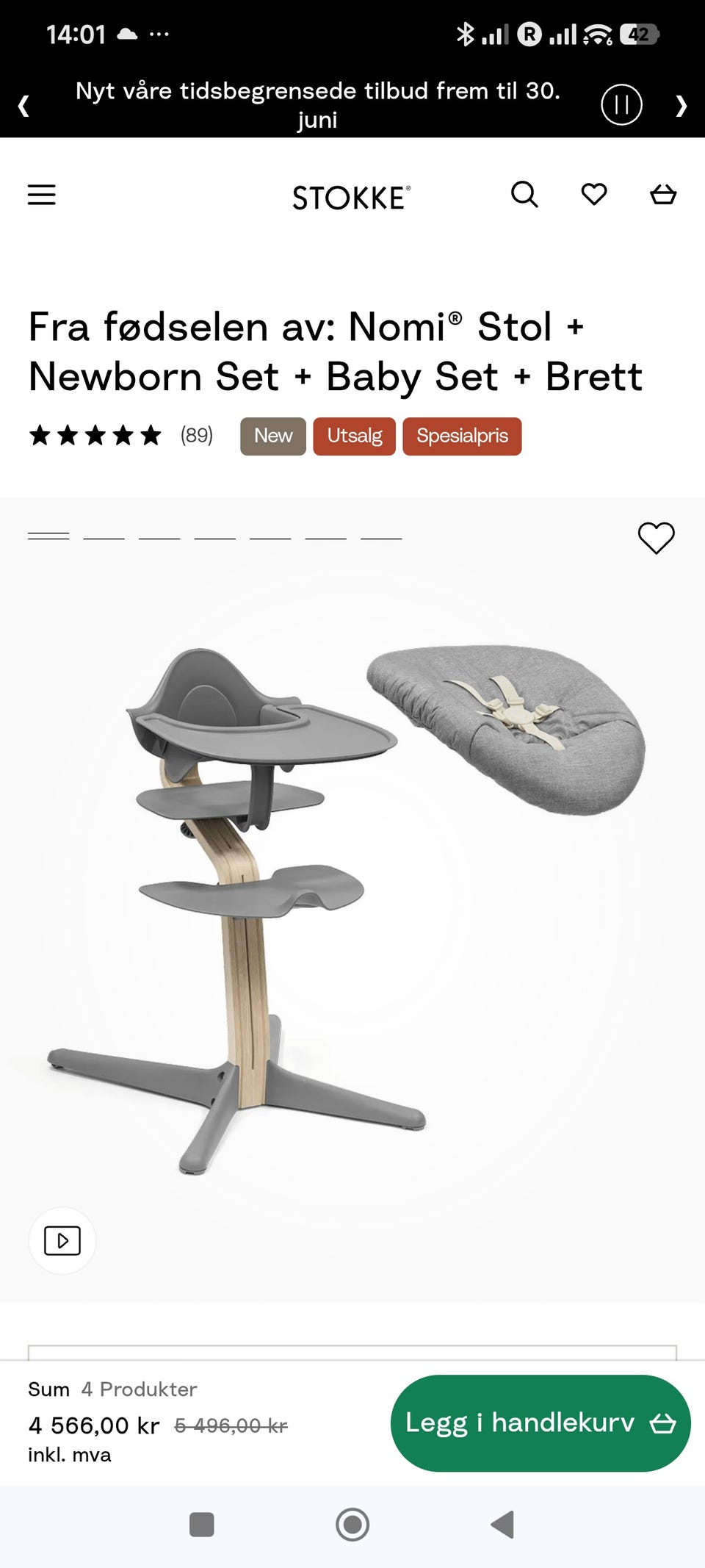Screen dimensions: 705x1568
Task: Open the shopping basket
Action: tap(663, 195)
